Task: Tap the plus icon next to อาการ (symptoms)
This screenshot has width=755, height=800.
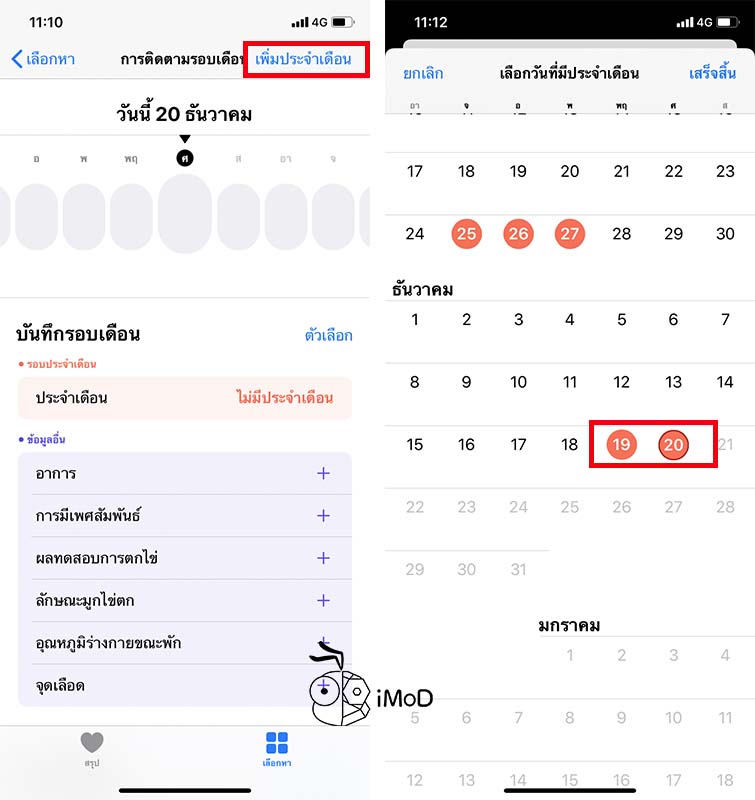Action: tap(322, 475)
